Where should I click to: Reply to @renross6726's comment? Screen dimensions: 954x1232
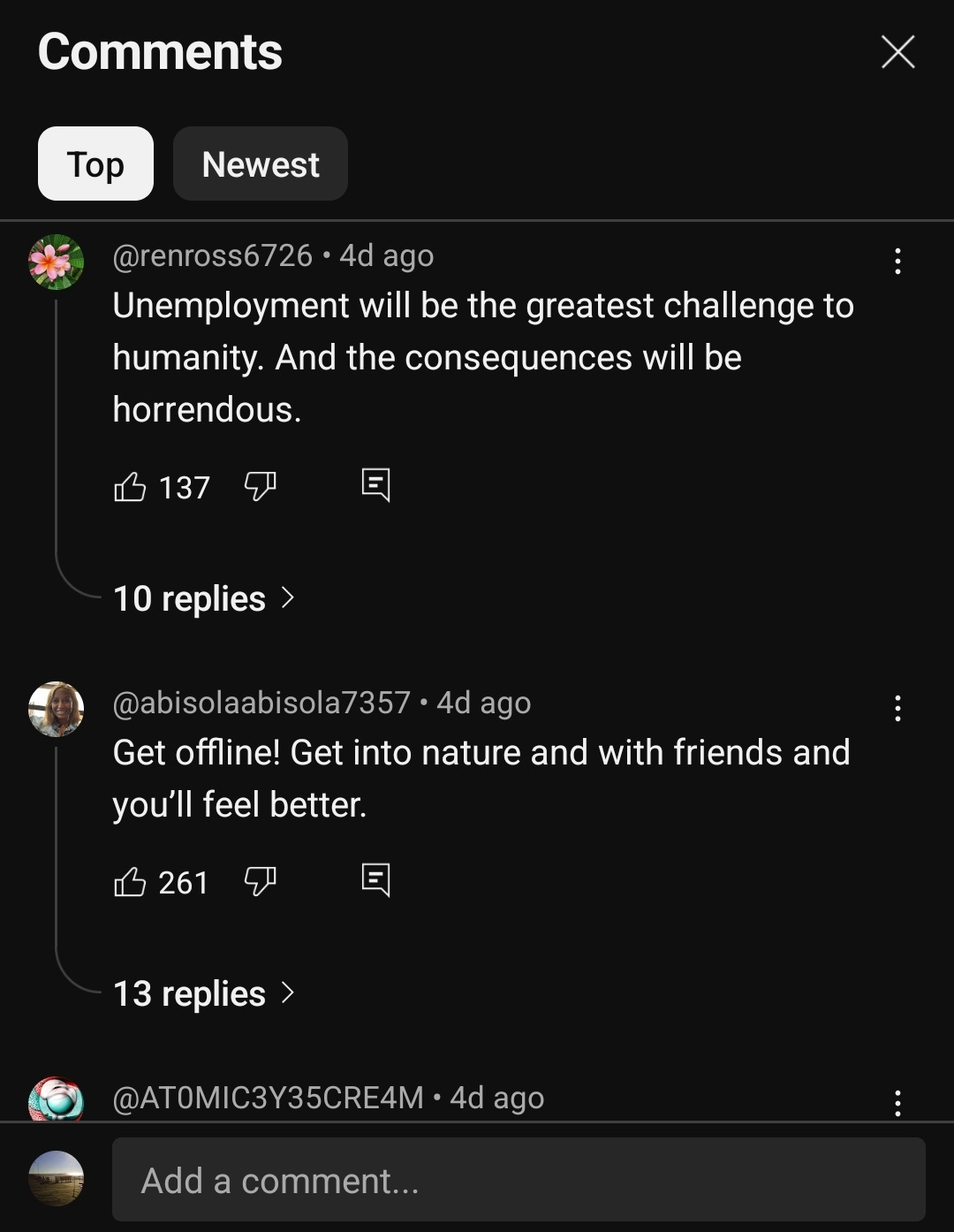click(375, 485)
